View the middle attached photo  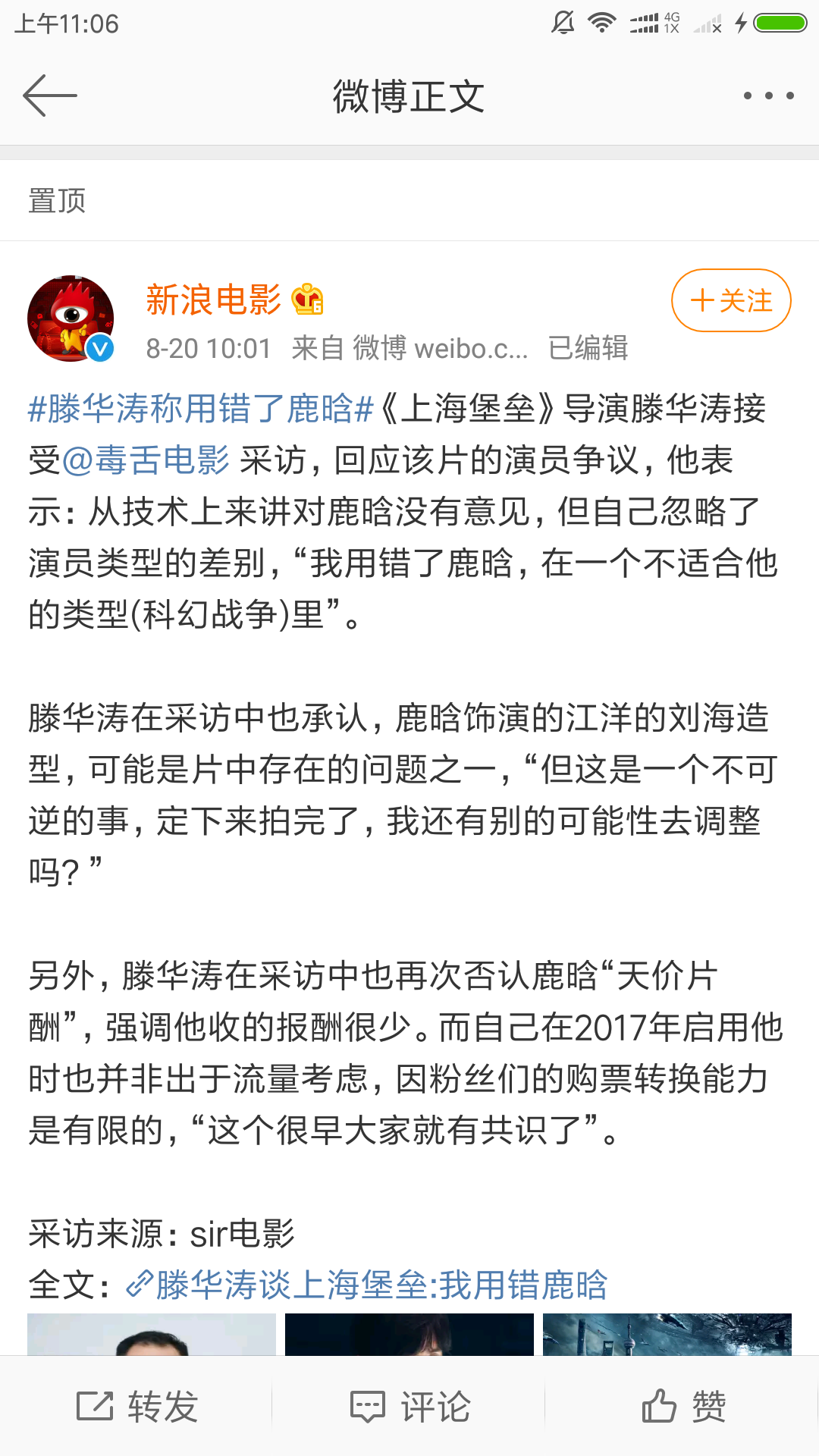(x=409, y=1335)
